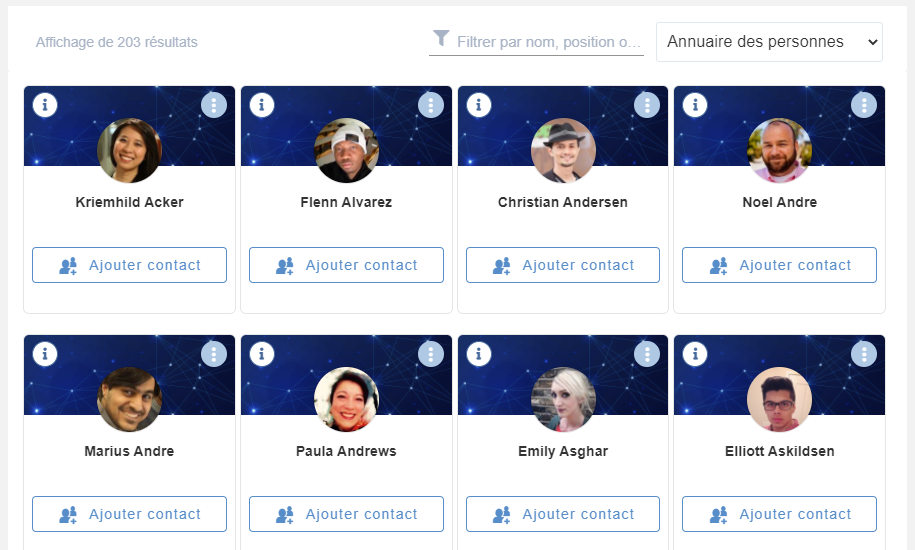Add Paula Andrews as a contact

346,514
